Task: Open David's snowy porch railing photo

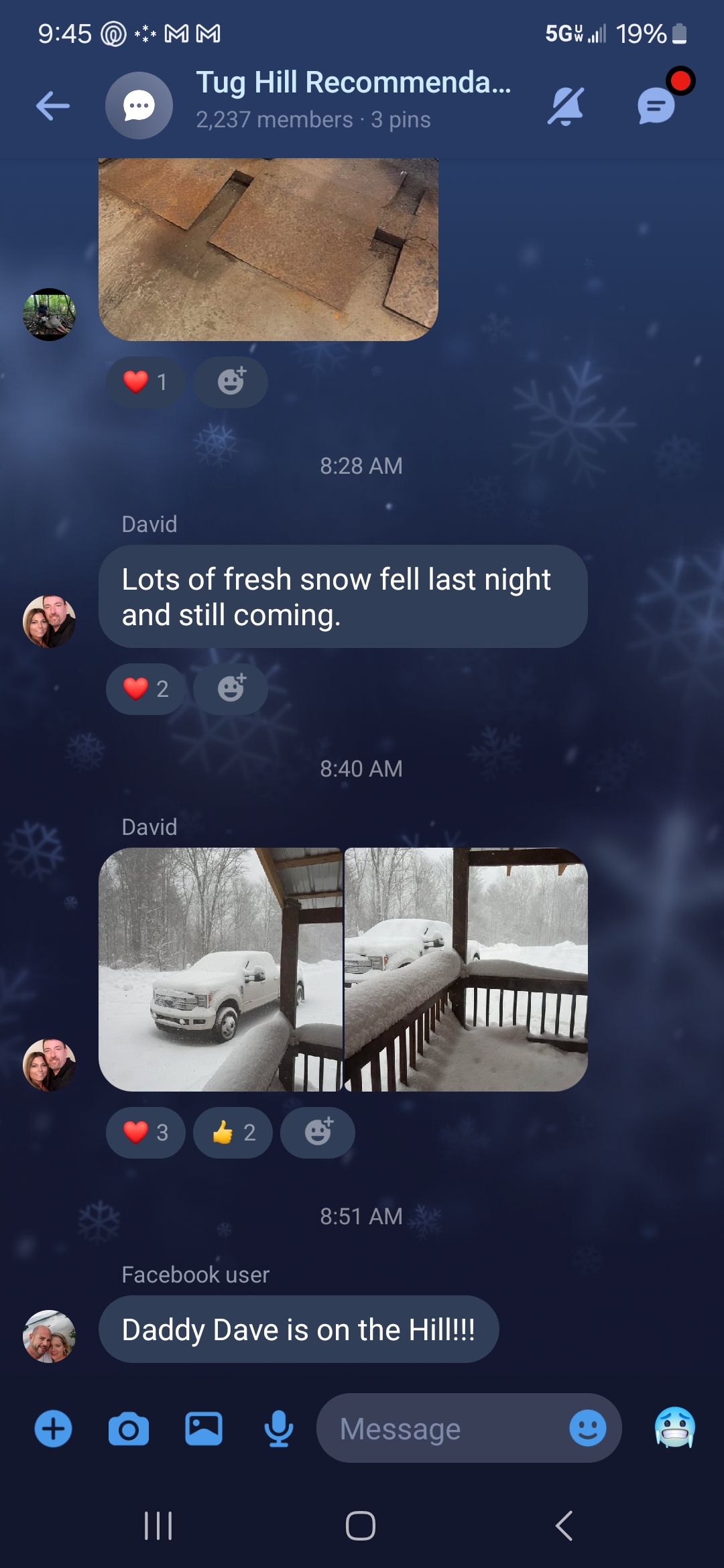Action: click(x=466, y=969)
